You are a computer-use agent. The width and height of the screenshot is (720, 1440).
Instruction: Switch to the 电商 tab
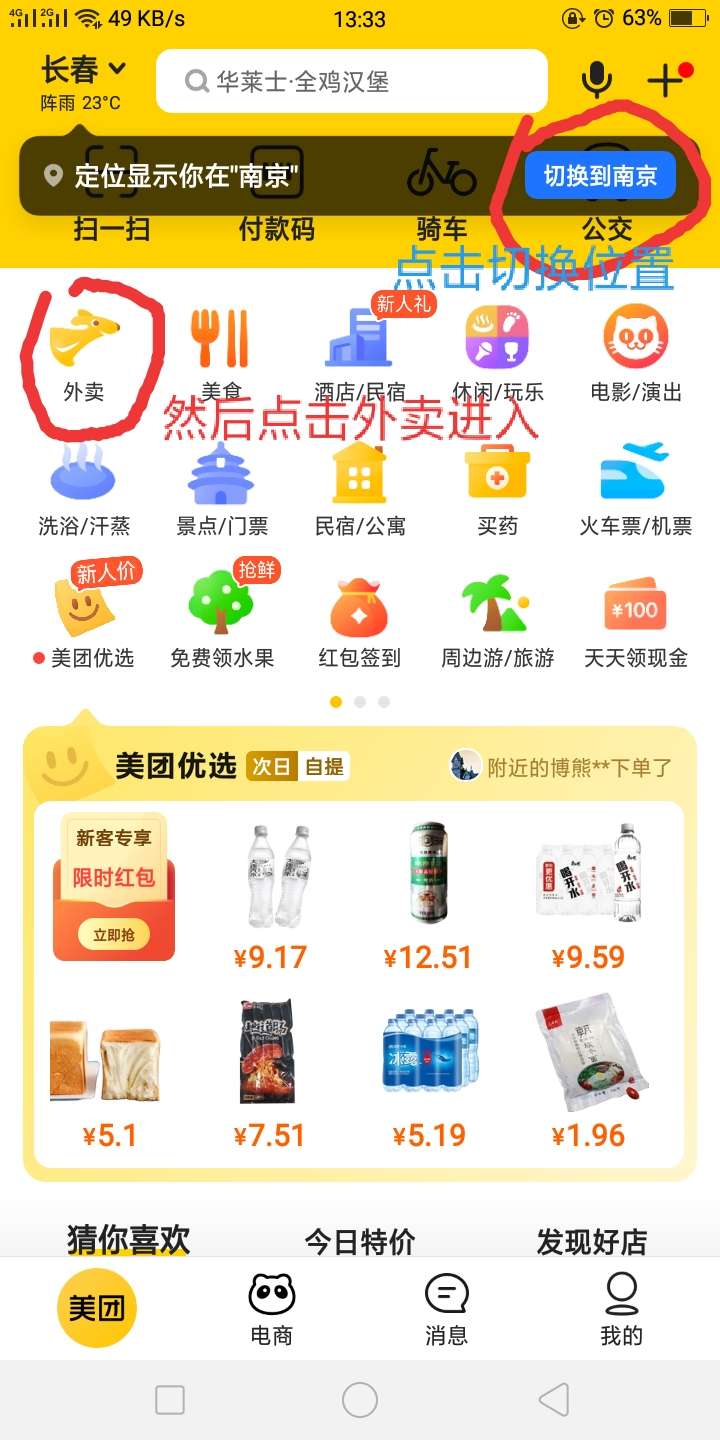pos(271,1308)
